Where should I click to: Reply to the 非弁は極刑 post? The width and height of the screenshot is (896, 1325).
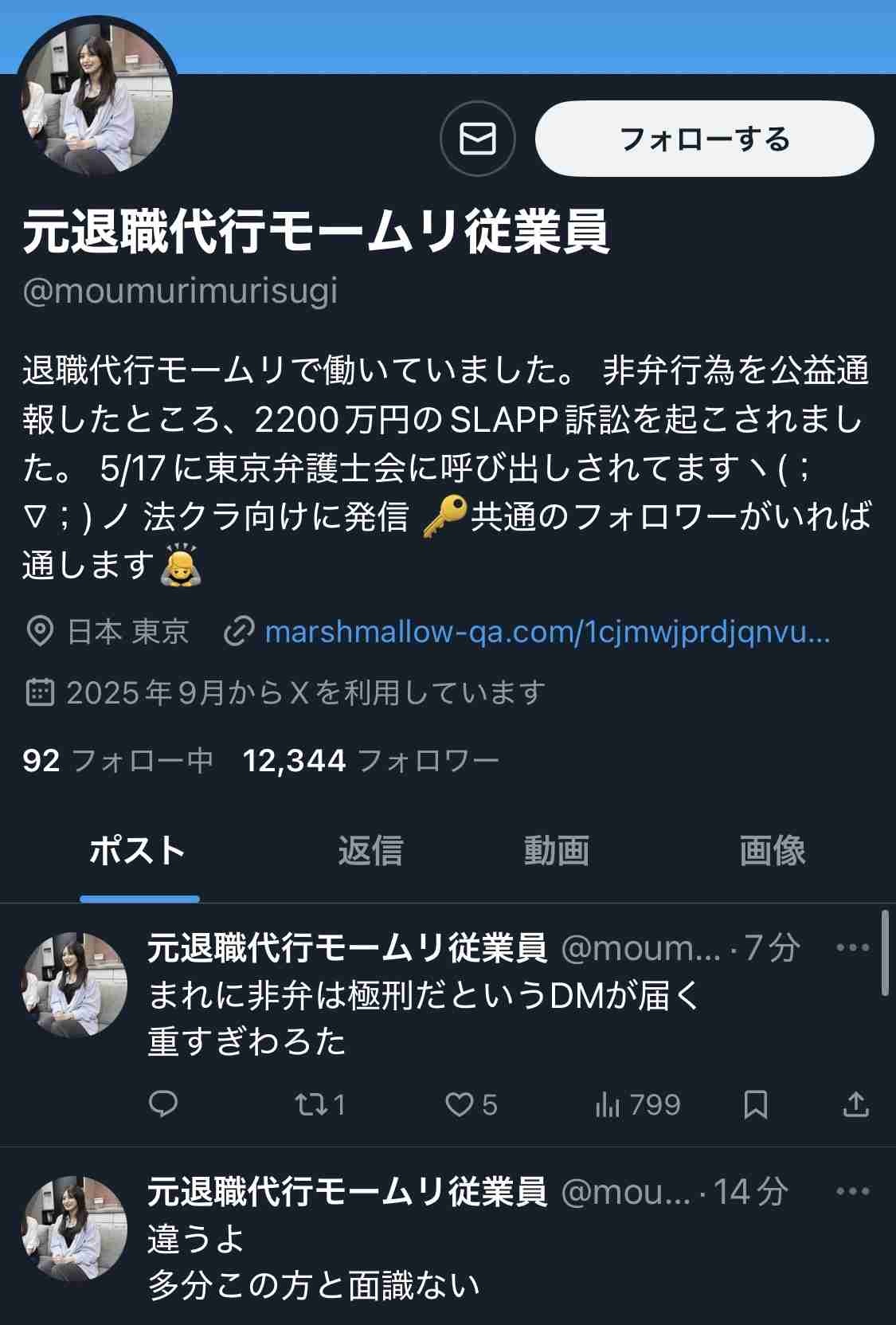(163, 1104)
